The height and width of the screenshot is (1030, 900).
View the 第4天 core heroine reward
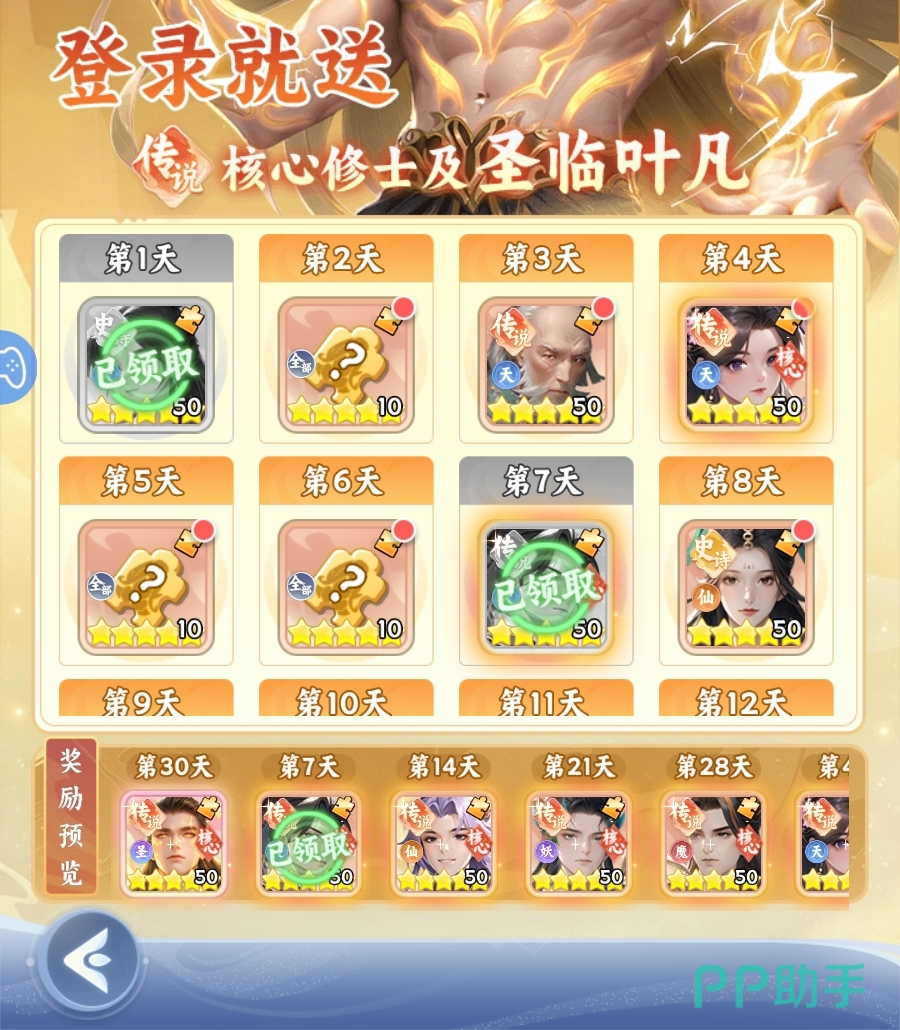pos(746,364)
